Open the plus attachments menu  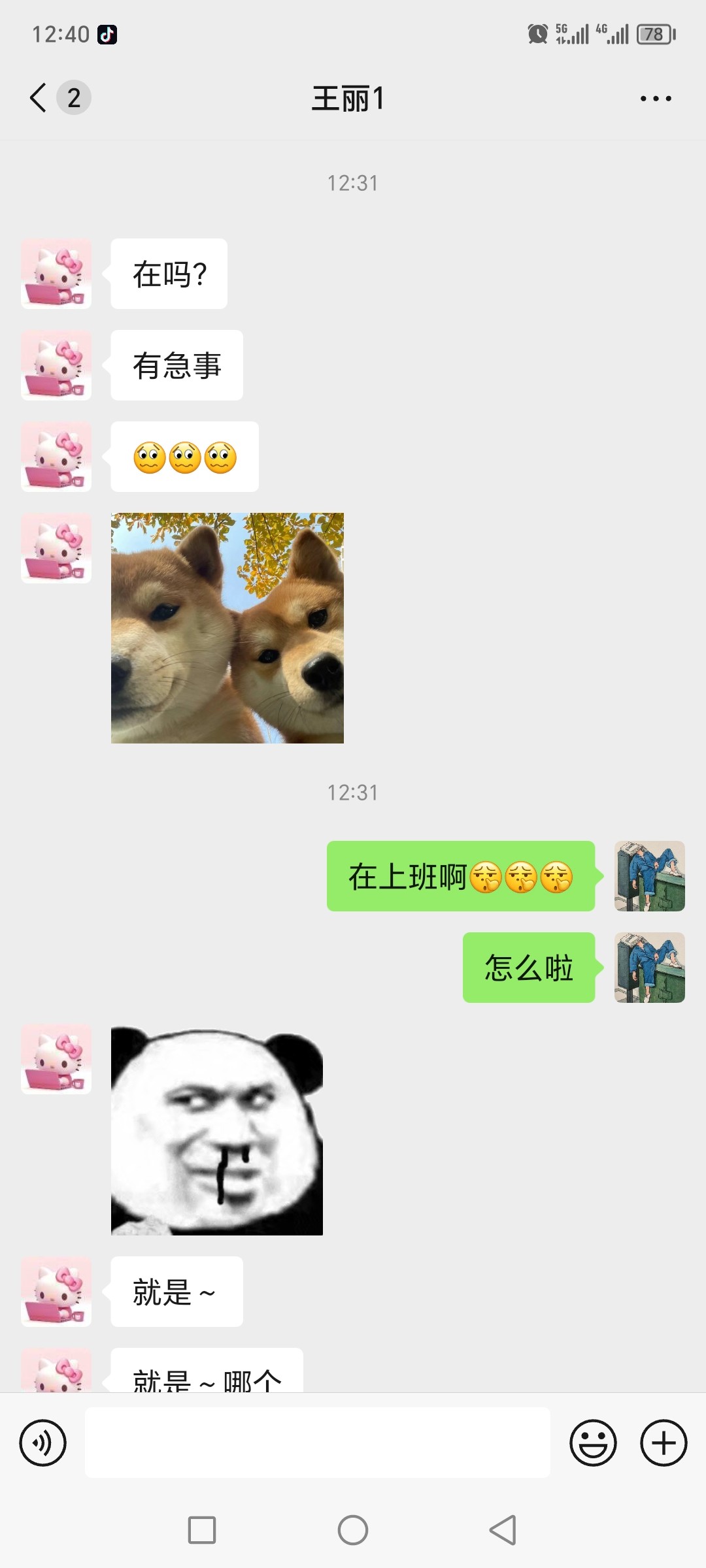click(664, 1443)
